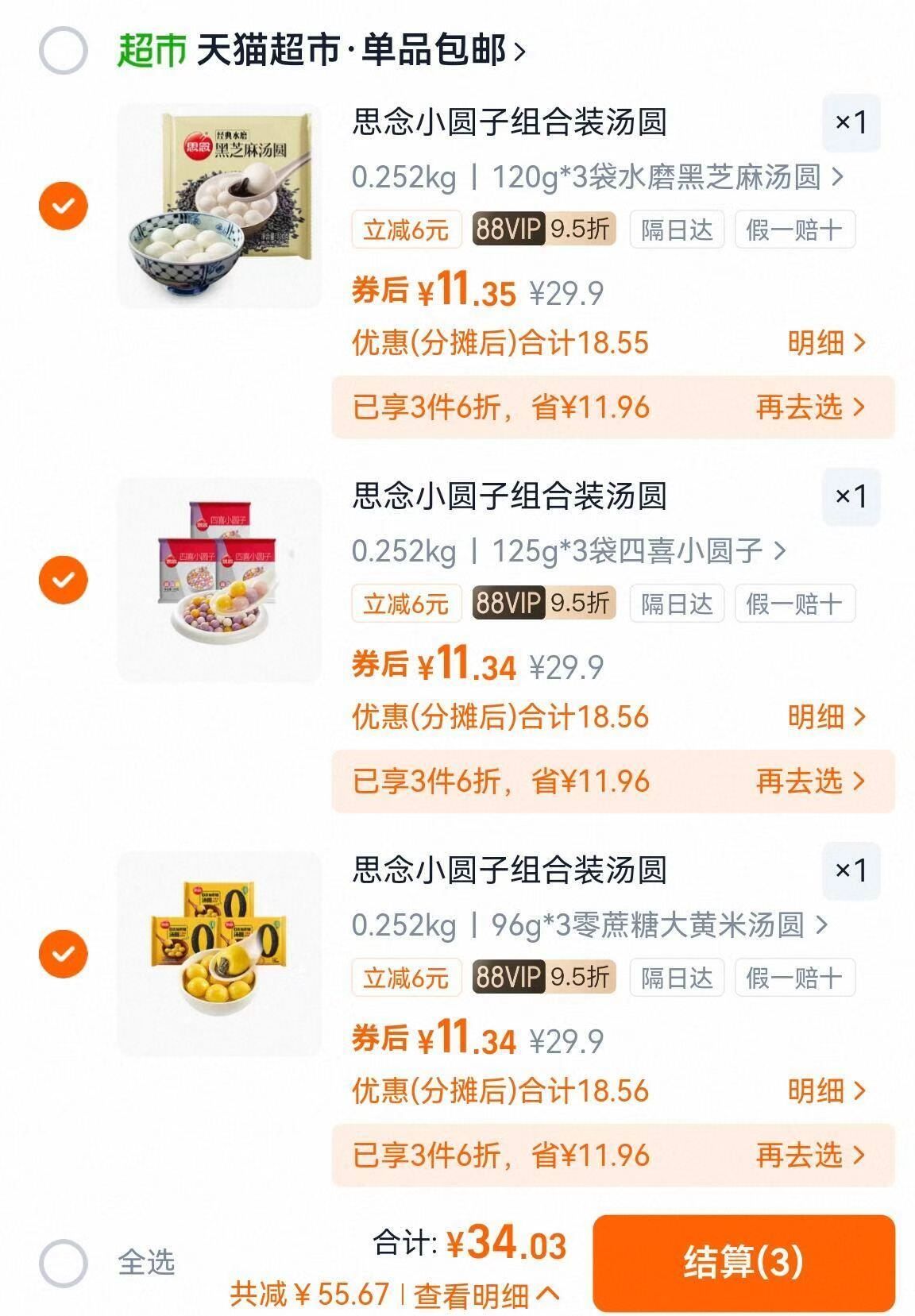Open 明细 details for the second item
The image size is (915, 1316).
point(817,716)
